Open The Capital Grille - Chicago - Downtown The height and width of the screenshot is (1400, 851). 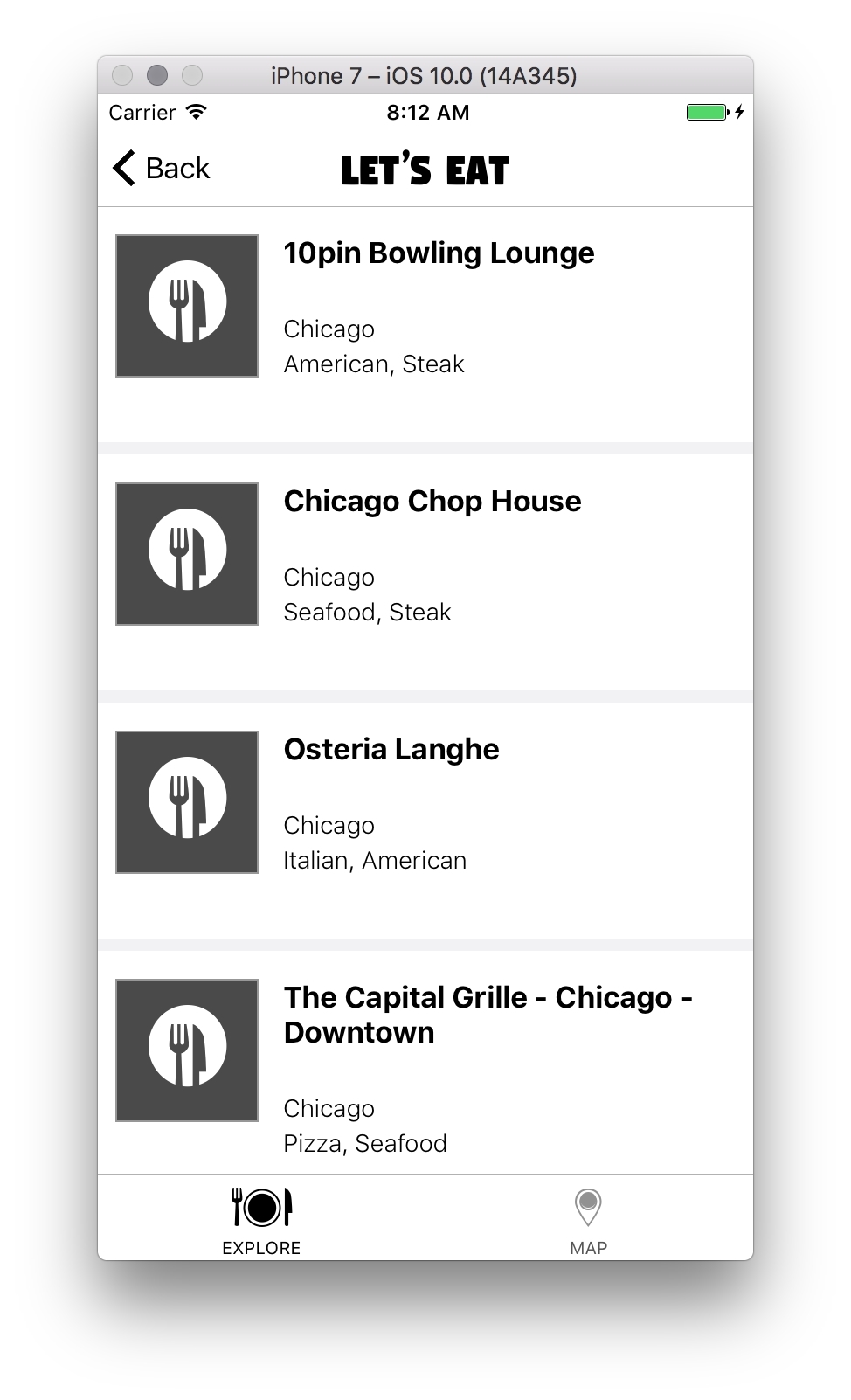425,1062
